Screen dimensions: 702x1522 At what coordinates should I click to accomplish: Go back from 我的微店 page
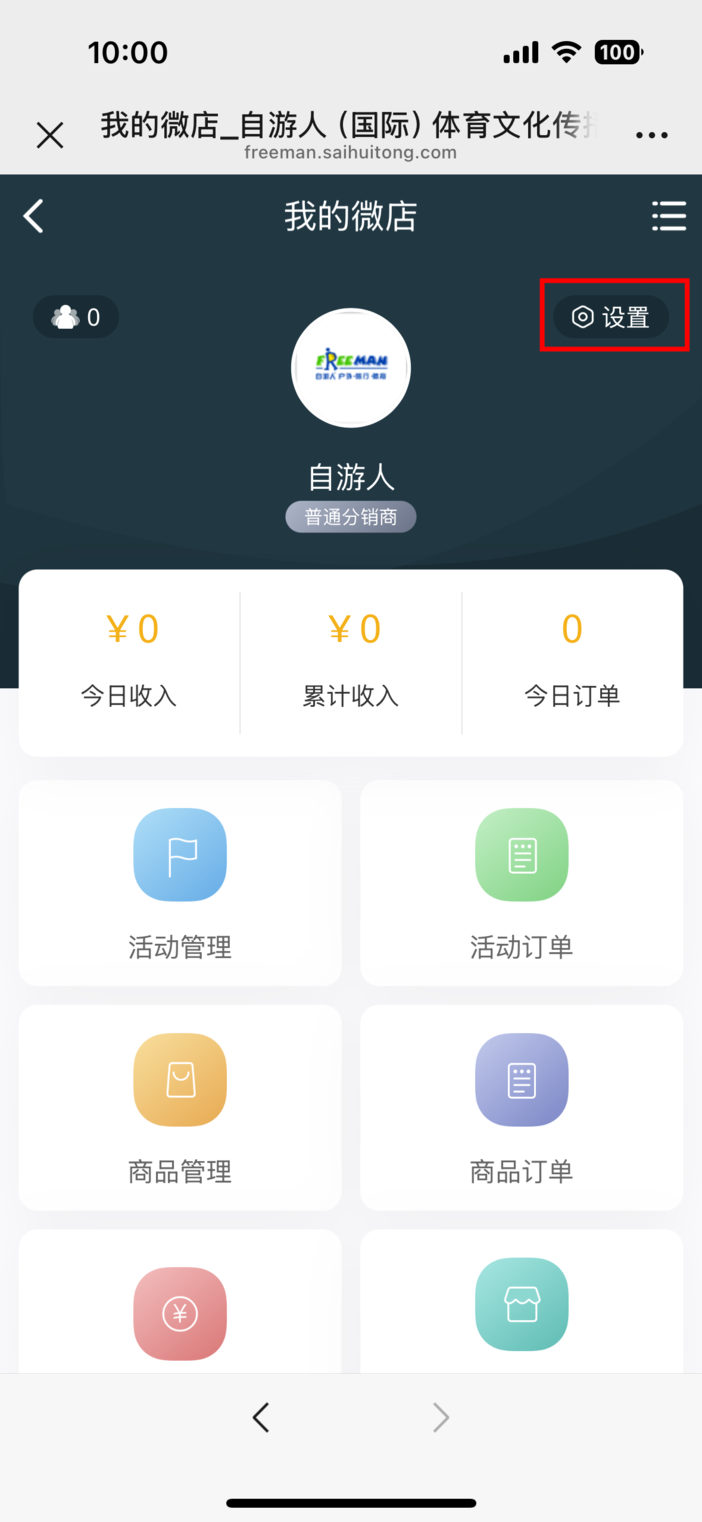click(x=34, y=216)
